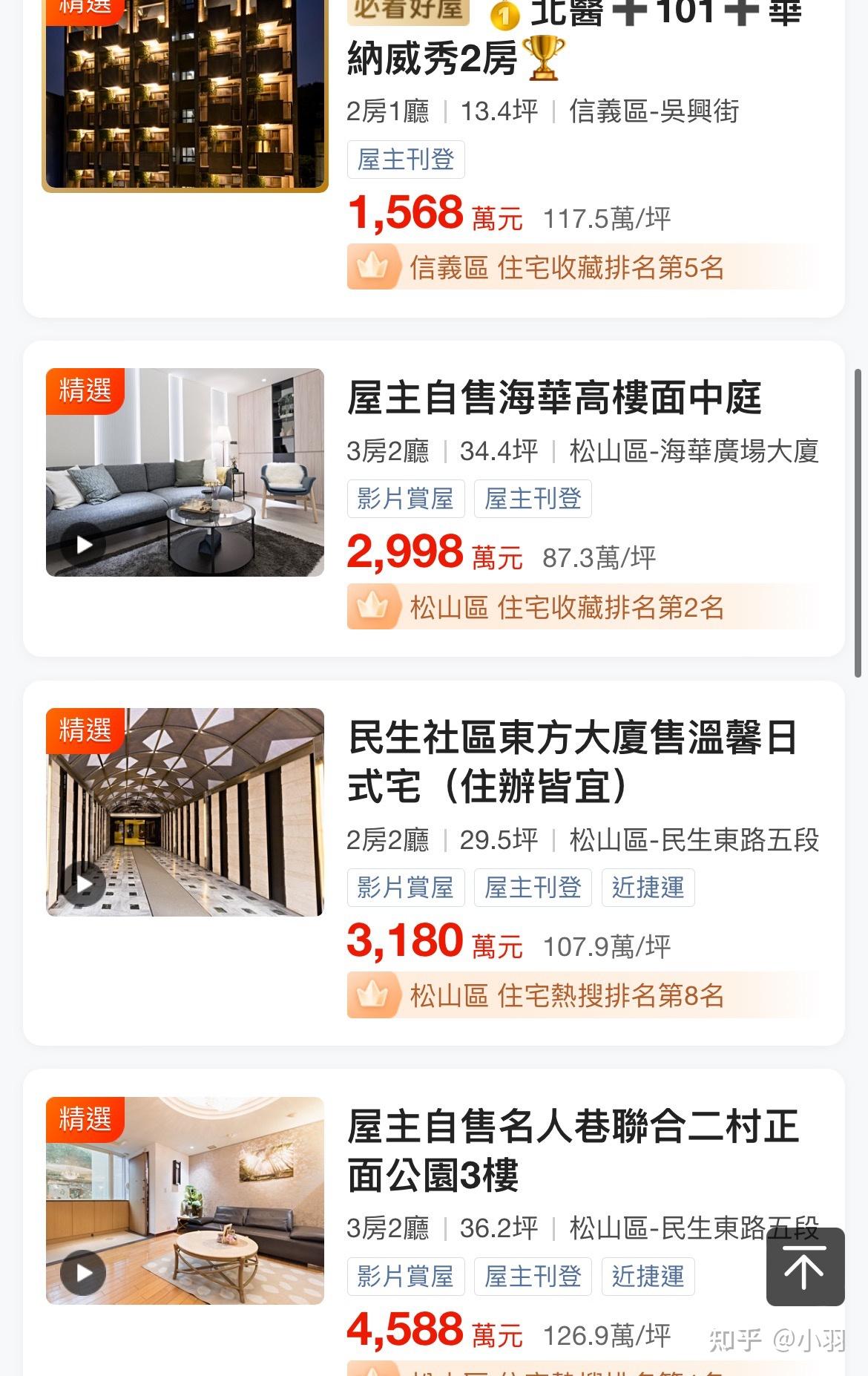Play the video on the 海華高樓 listing photo
This screenshot has height=1376, width=868.
click(x=84, y=545)
